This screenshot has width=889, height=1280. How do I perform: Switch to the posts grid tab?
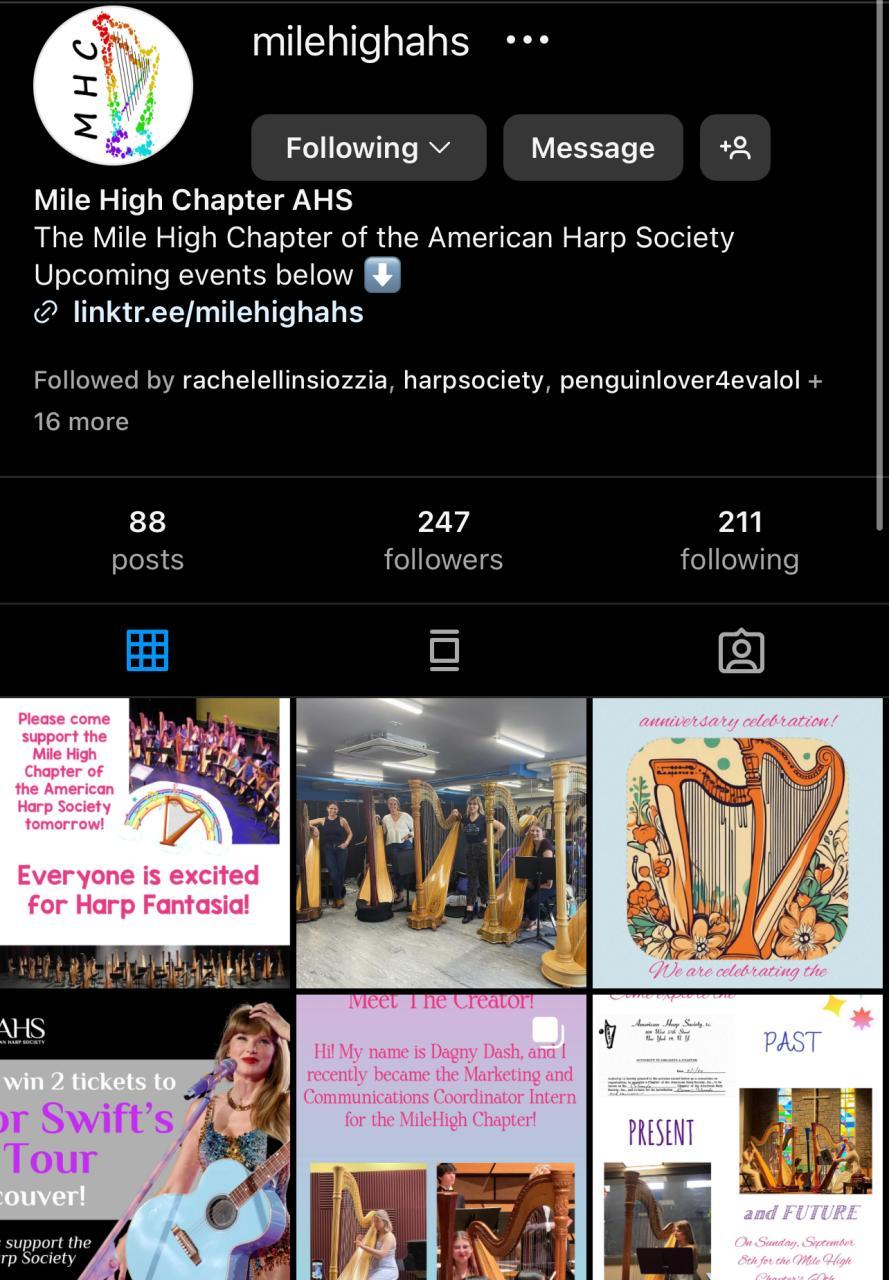pos(147,651)
